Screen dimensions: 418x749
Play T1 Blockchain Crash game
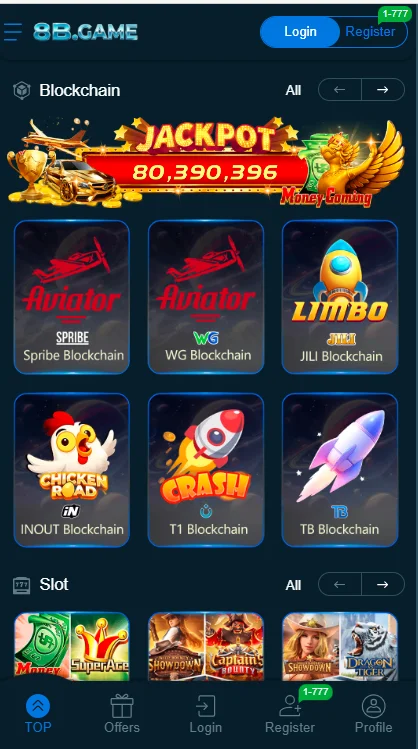pos(206,470)
